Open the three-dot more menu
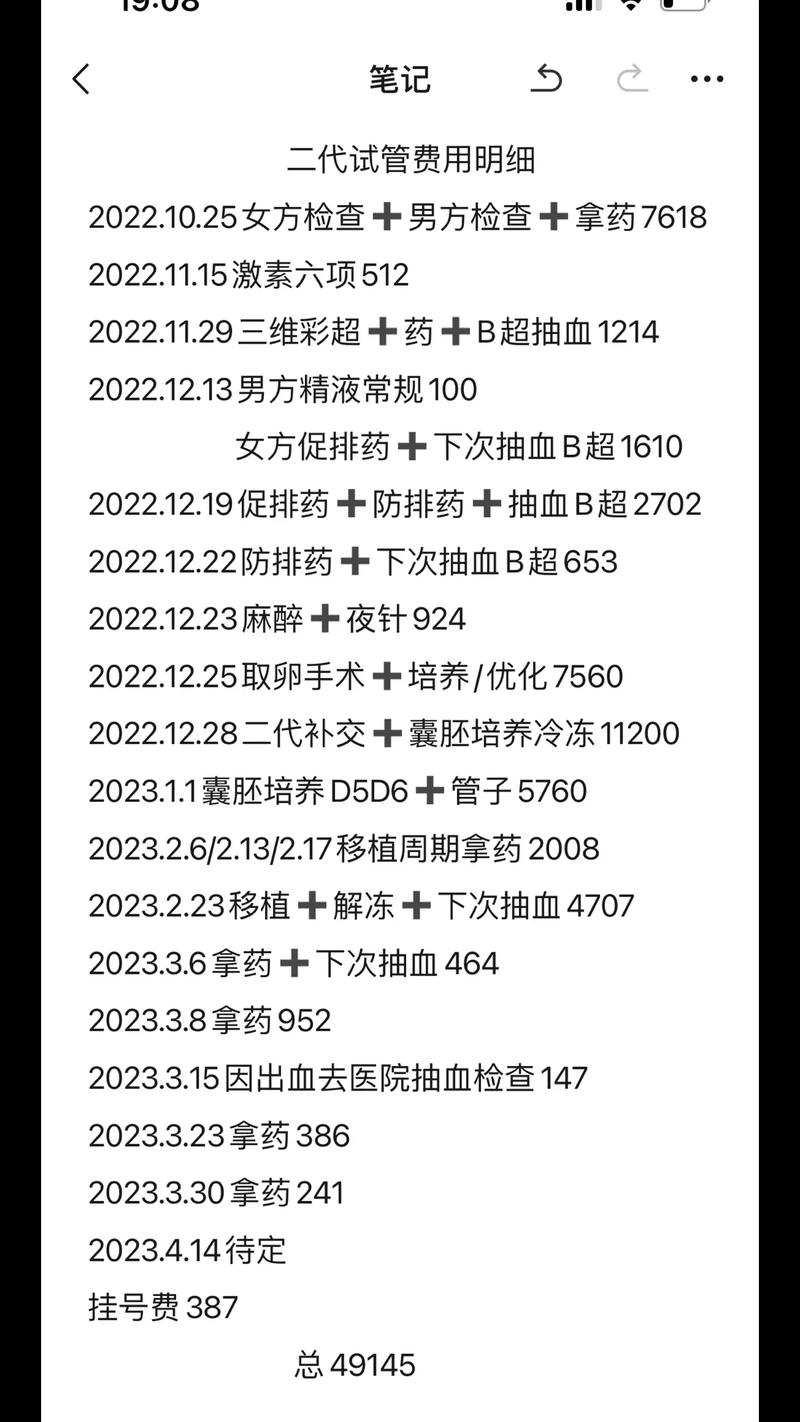 (x=707, y=79)
